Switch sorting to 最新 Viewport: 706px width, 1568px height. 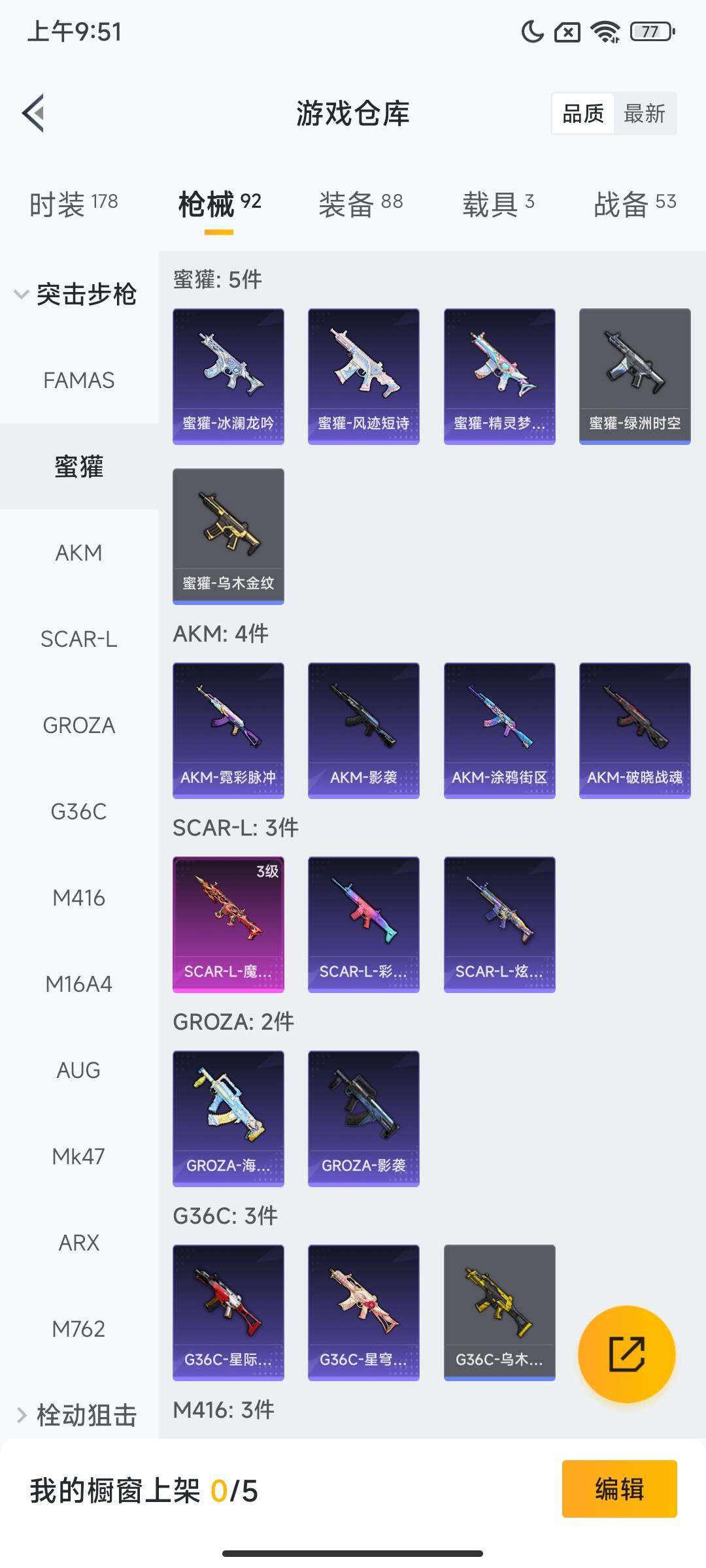click(x=646, y=114)
